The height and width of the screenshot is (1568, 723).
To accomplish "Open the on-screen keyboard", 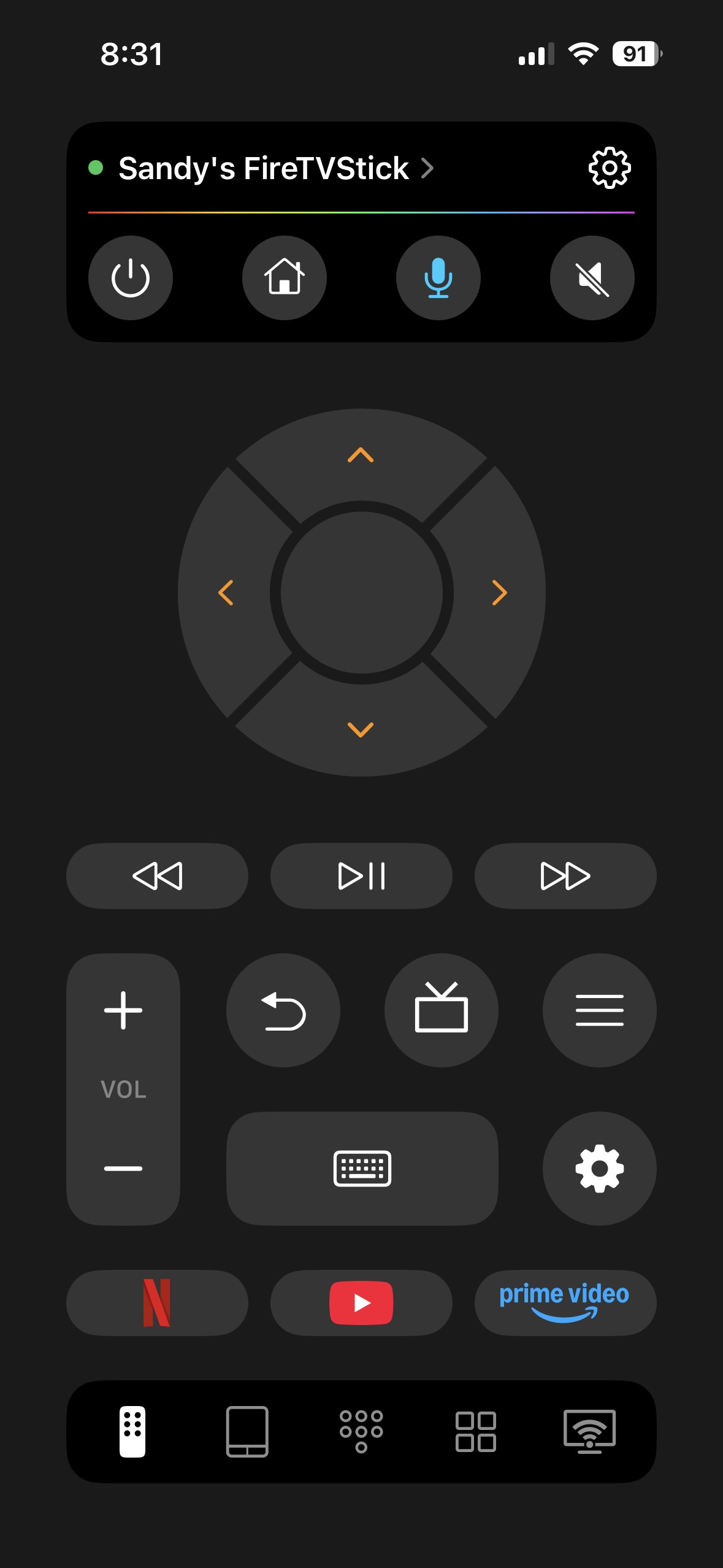I will [361, 1169].
